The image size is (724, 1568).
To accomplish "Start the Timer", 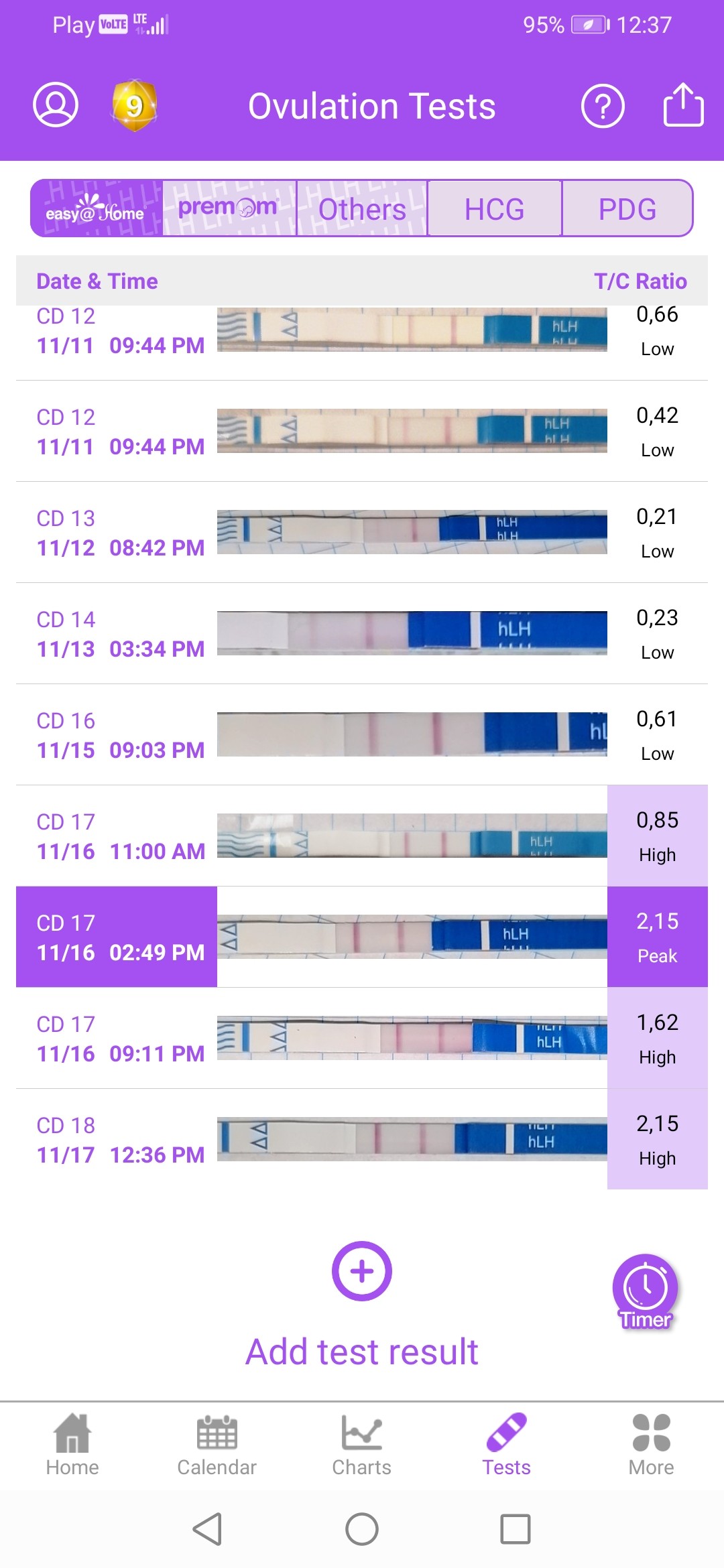I will [645, 1291].
